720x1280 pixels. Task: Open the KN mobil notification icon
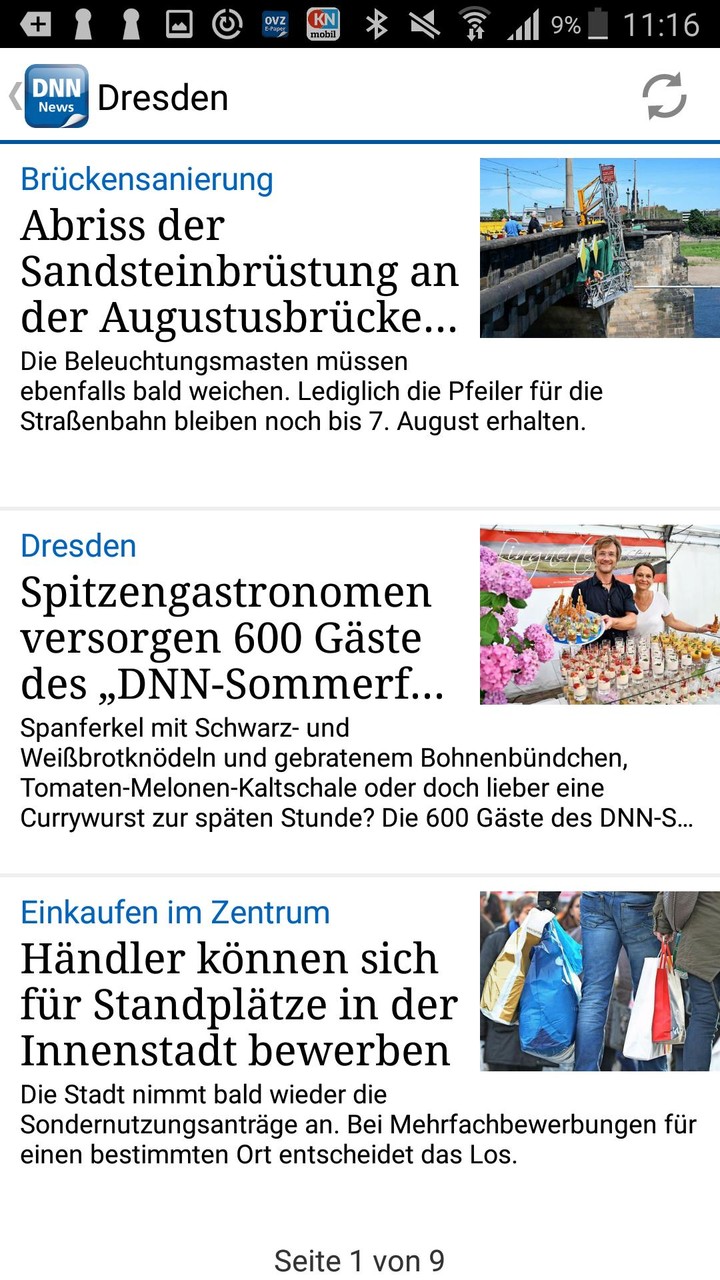pos(322,21)
